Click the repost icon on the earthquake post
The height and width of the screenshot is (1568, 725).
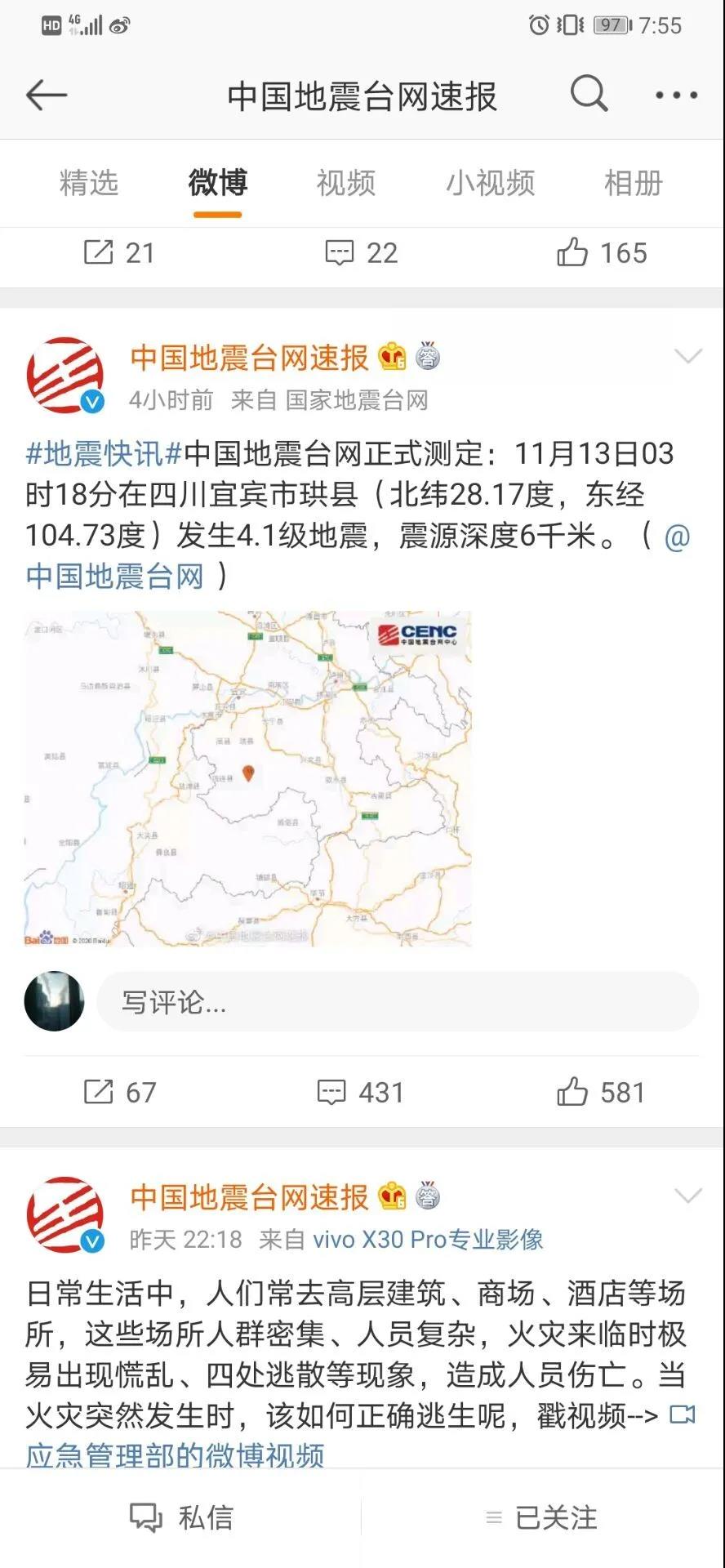100,1091
